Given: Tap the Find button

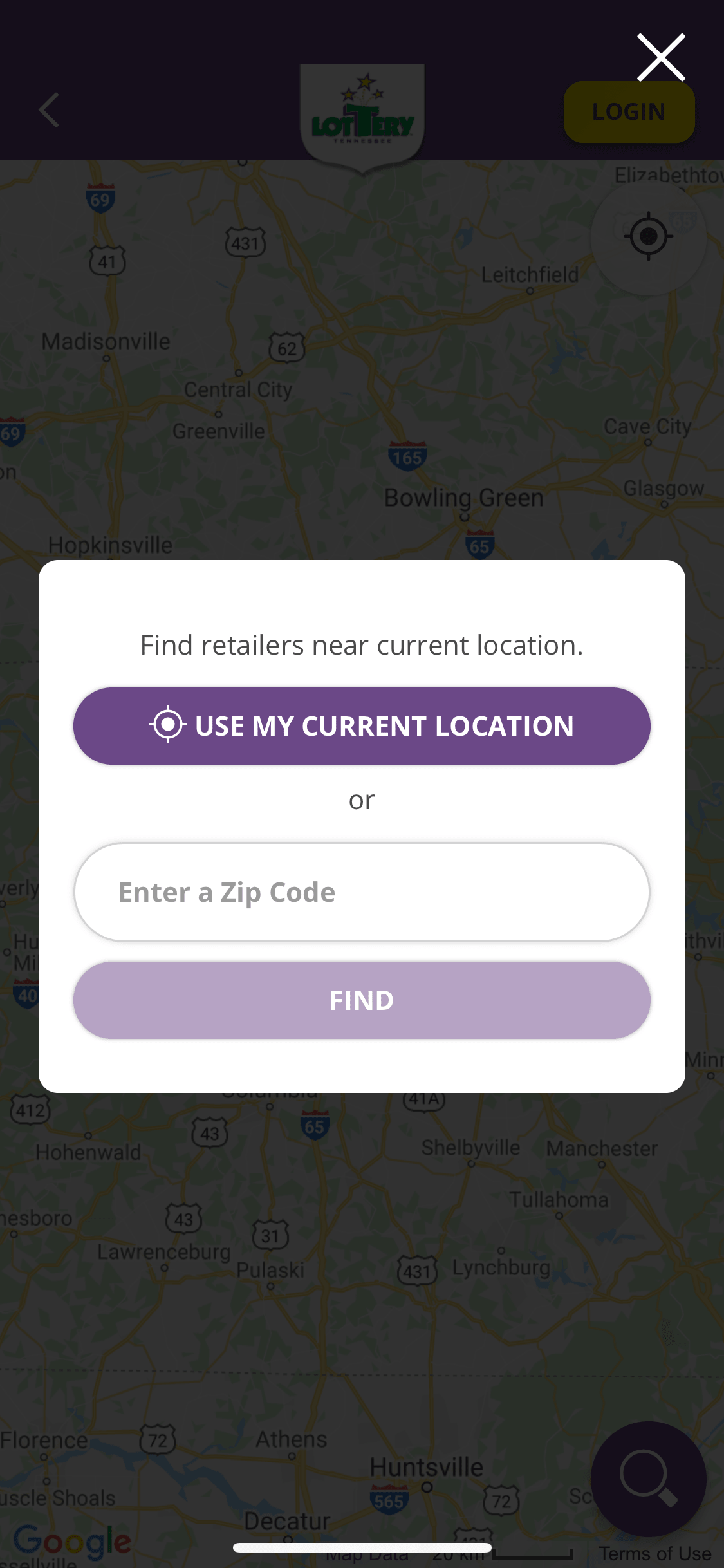Looking at the screenshot, I should pyautogui.click(x=362, y=1000).
